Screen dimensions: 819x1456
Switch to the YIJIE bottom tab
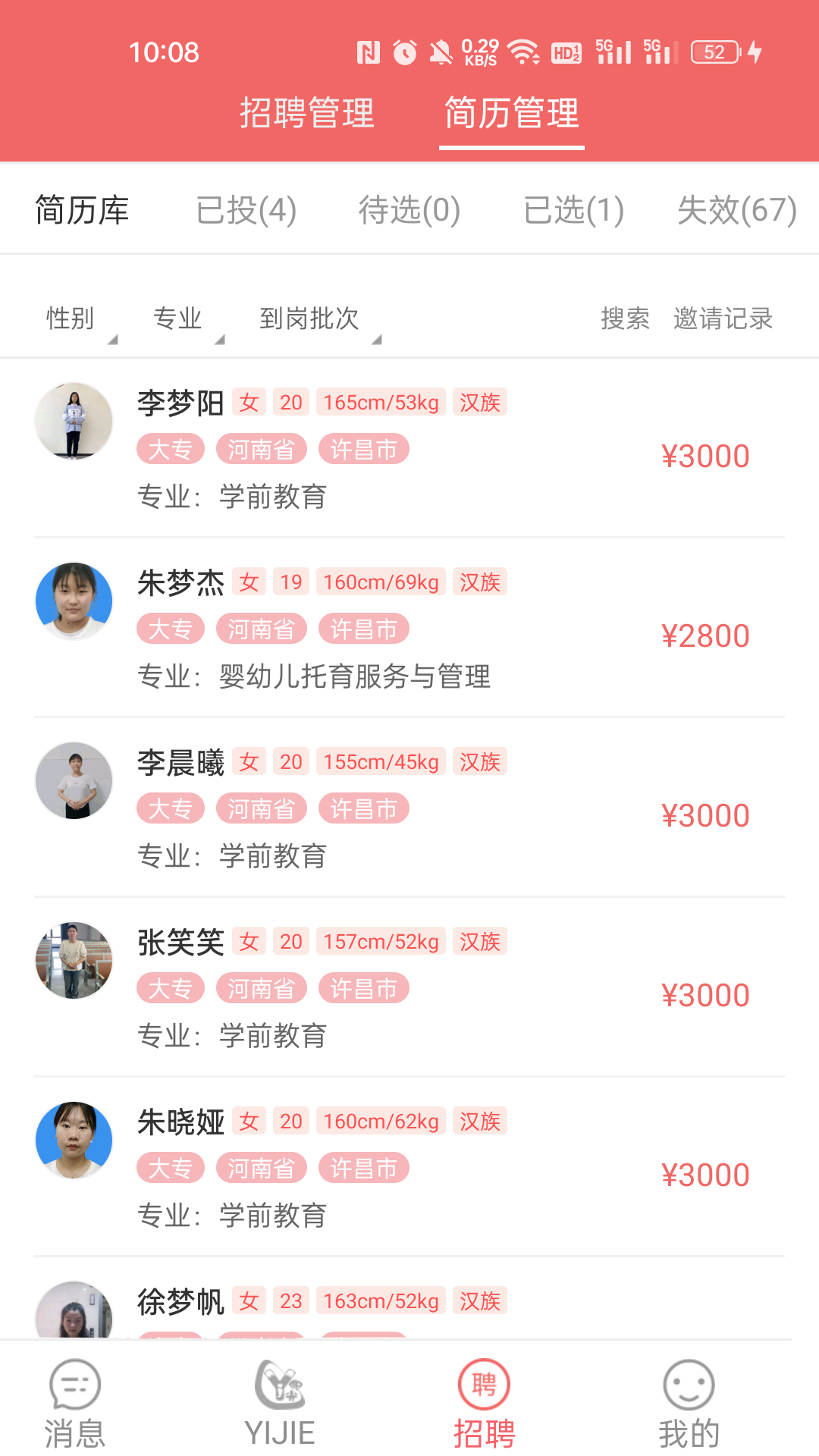pyautogui.click(x=279, y=1404)
